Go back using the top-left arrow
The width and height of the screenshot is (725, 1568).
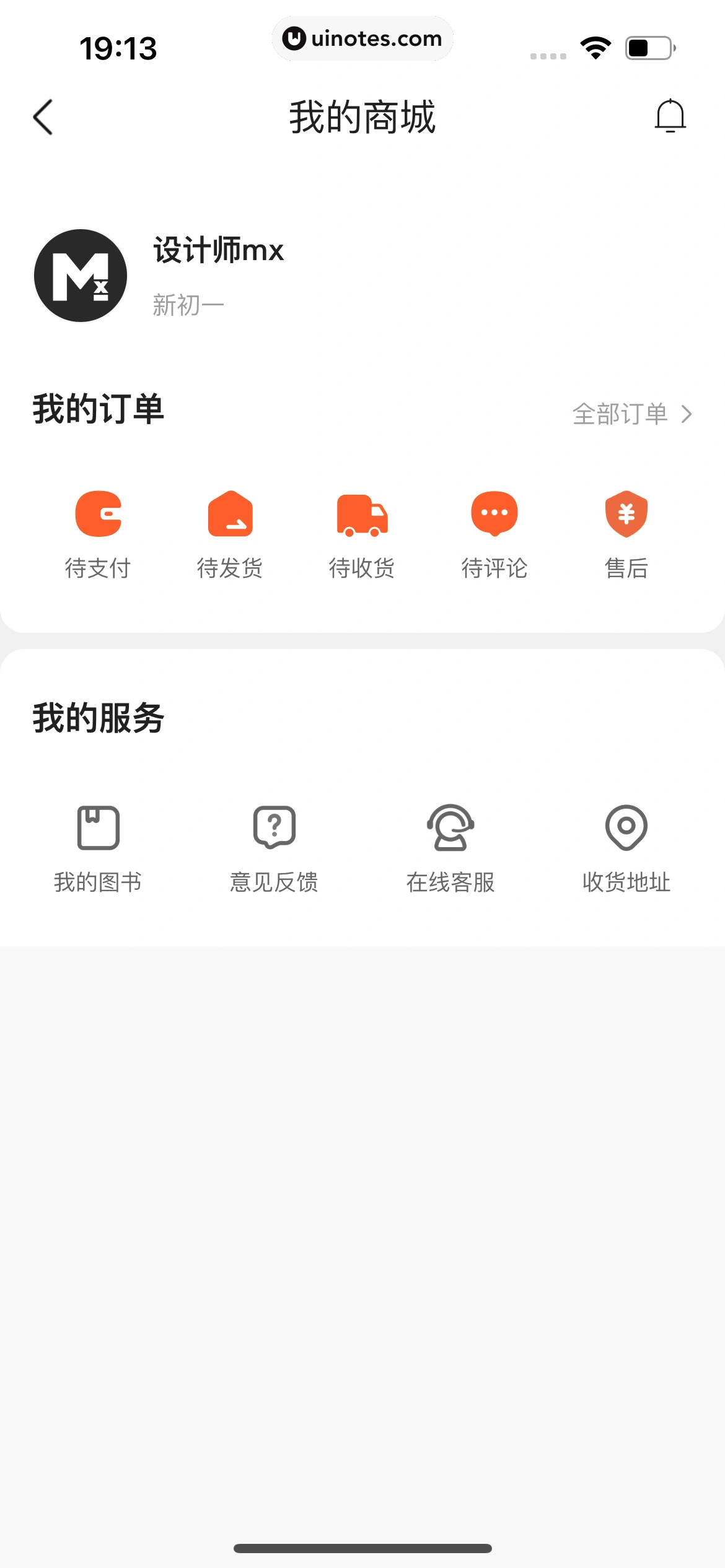[x=43, y=117]
